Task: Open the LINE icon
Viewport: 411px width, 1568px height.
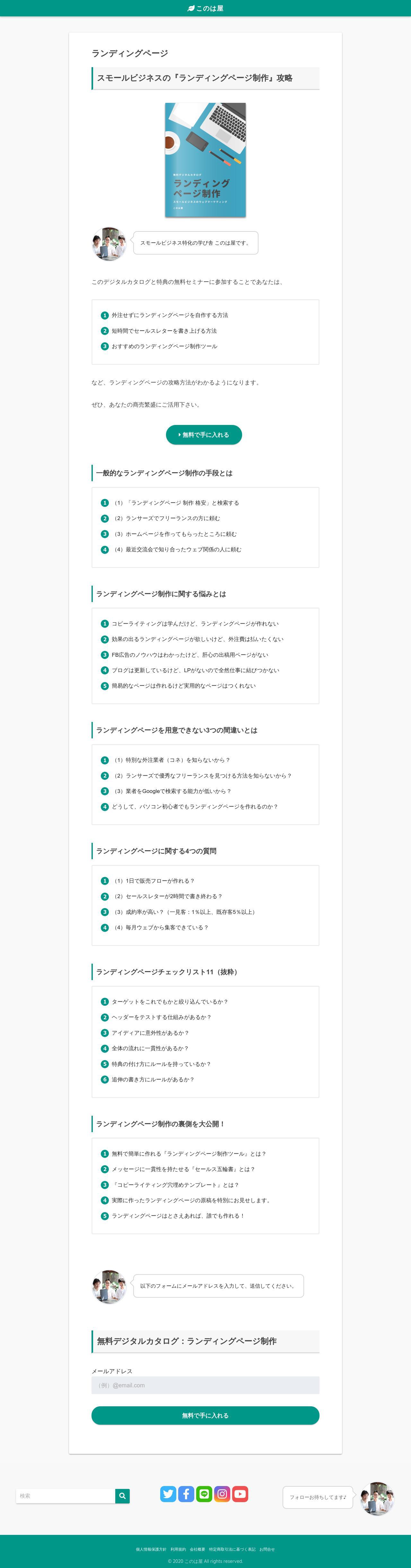Action: pyautogui.click(x=204, y=1494)
